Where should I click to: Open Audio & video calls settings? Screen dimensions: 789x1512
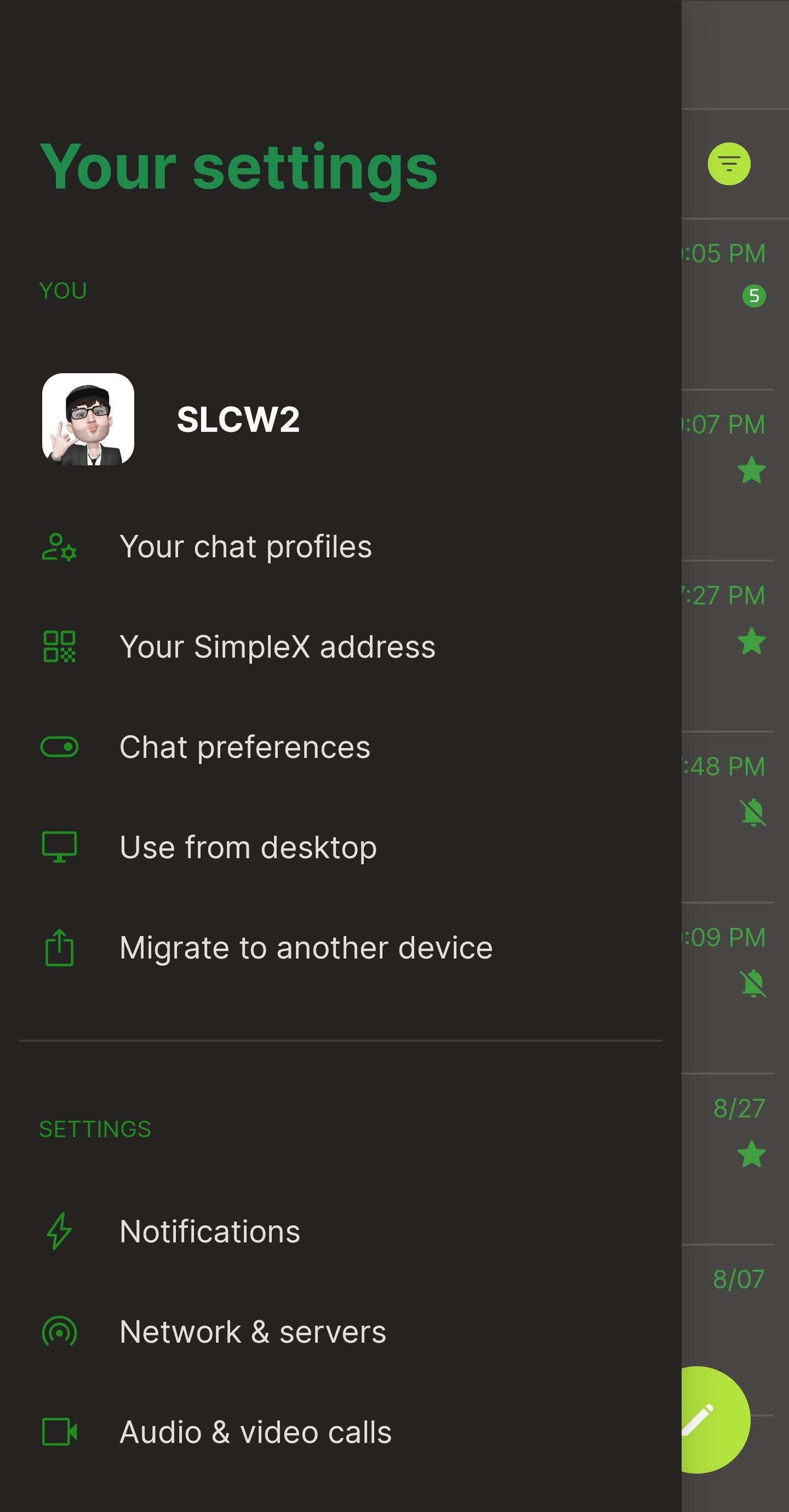click(x=255, y=1432)
